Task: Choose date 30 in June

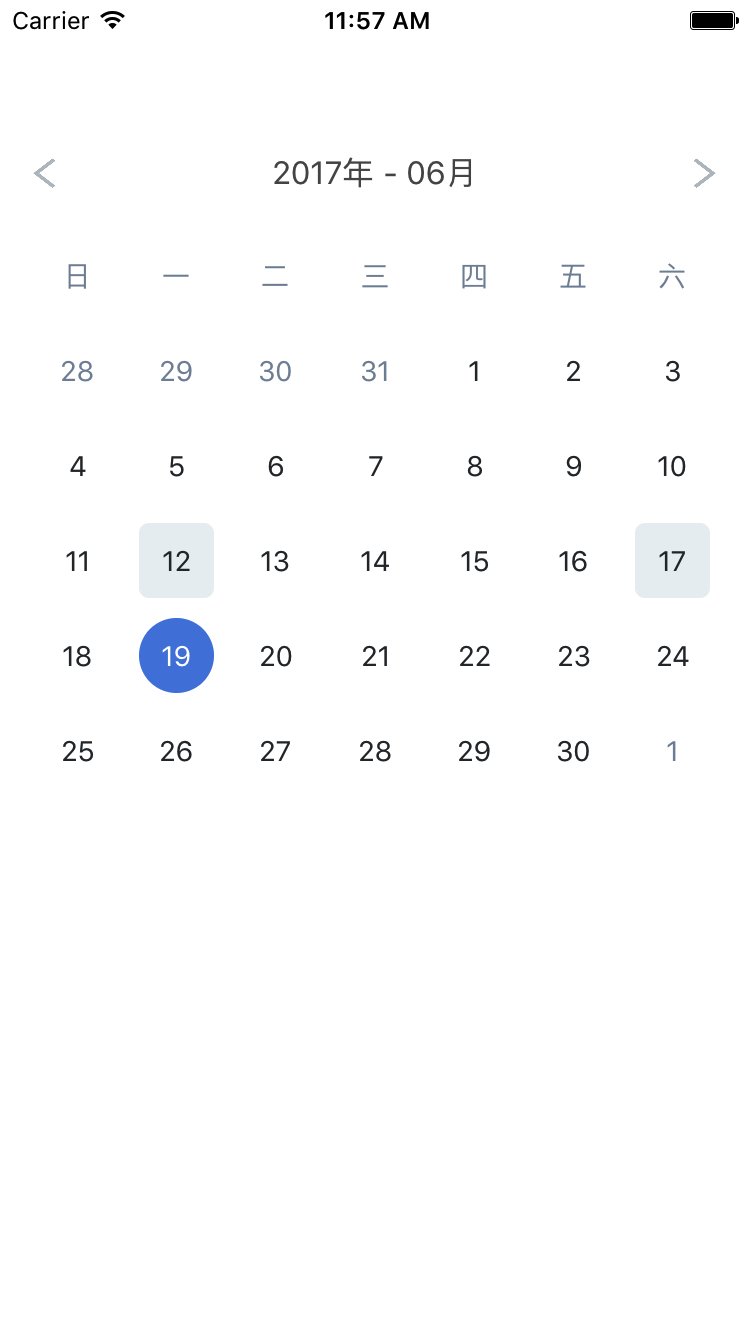Action: 573,751
